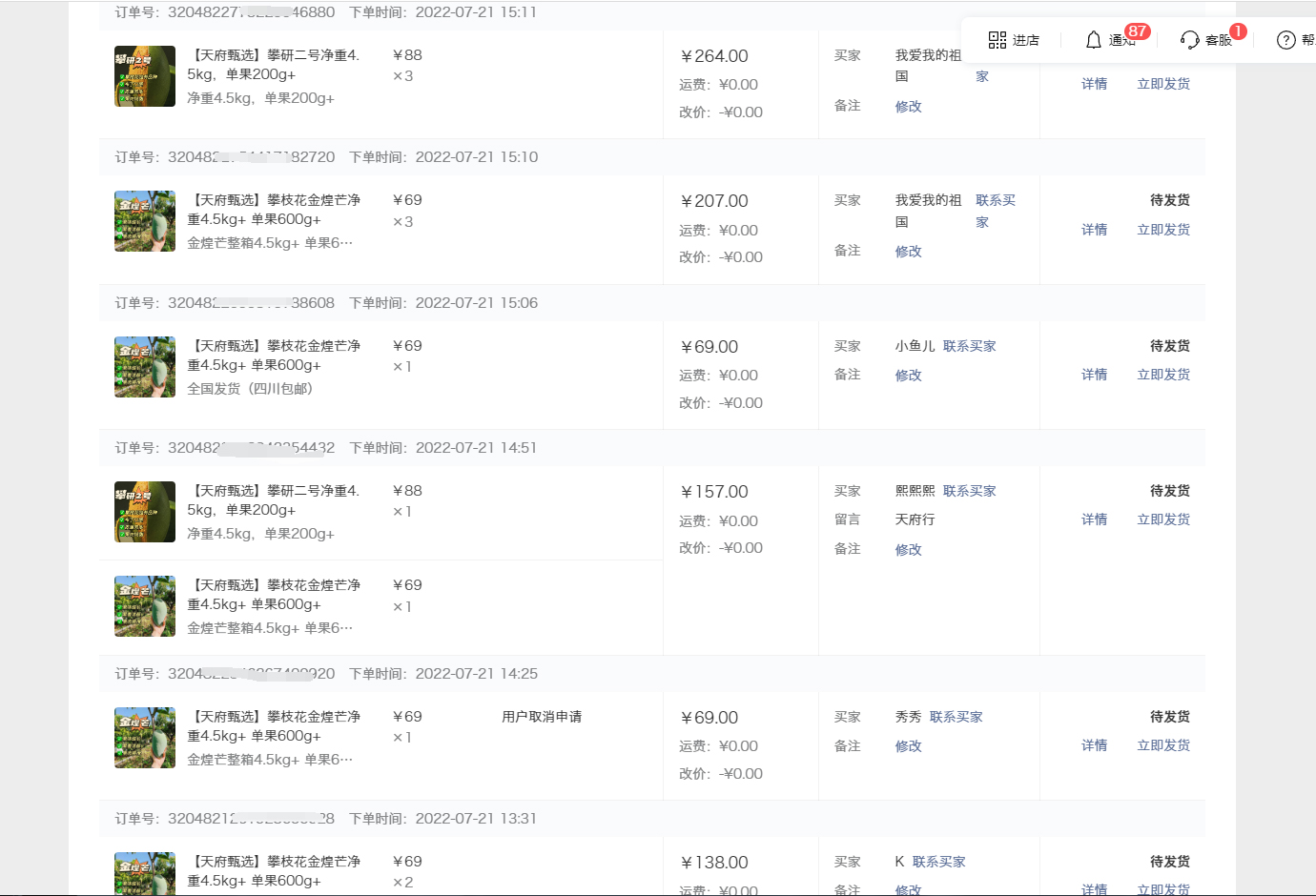Open 客服 customer service
The image size is (1316, 896).
coord(1206,40)
